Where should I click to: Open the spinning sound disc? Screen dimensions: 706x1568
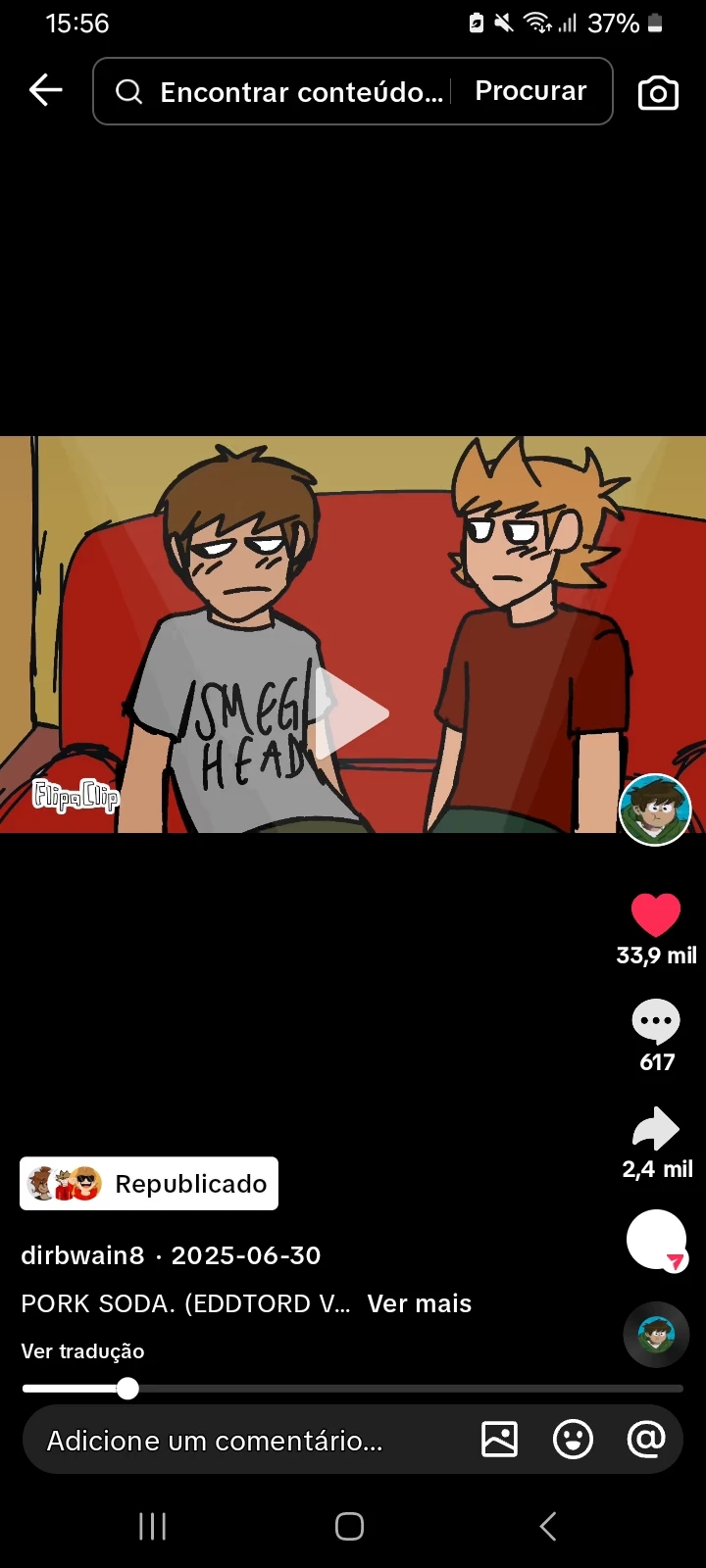pos(656,1334)
